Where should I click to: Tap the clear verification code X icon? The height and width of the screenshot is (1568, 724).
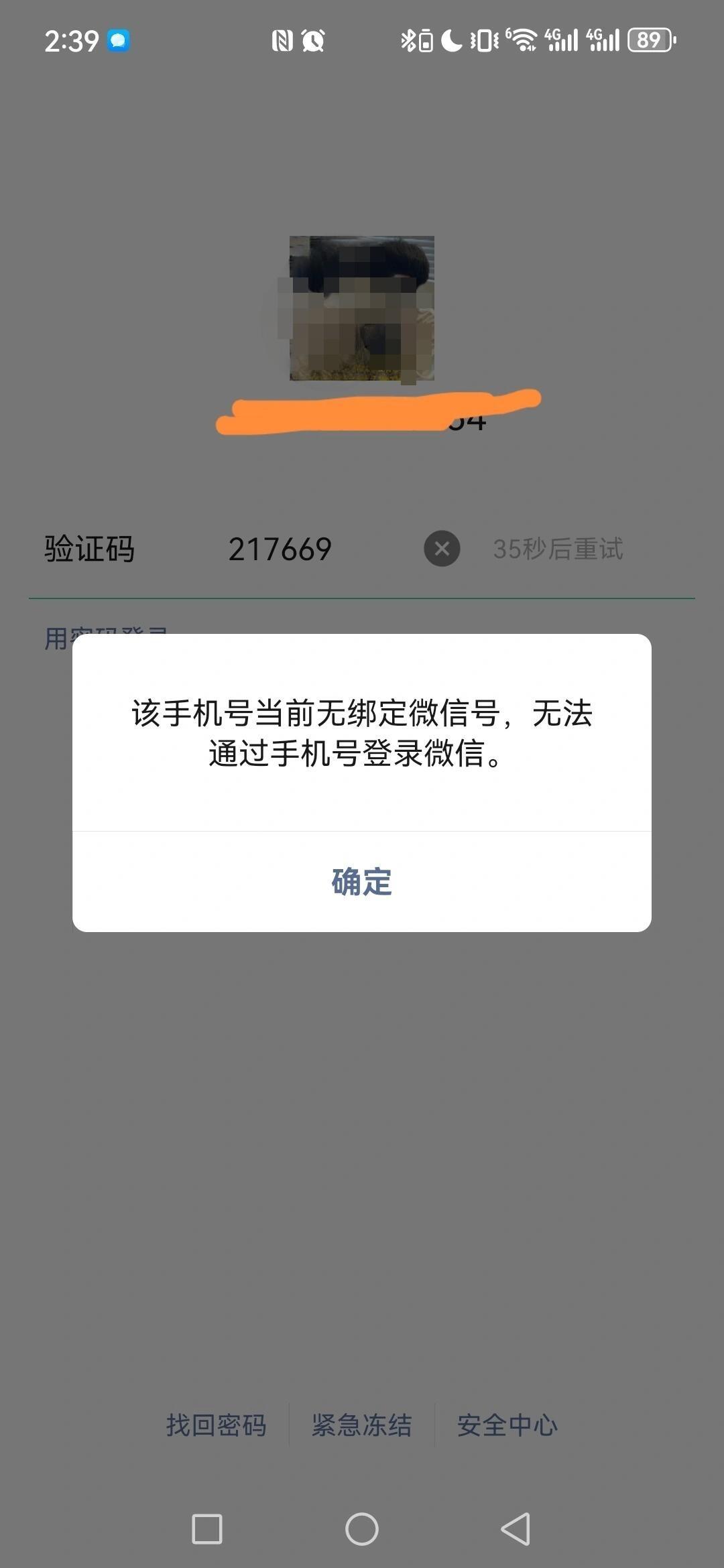[x=441, y=549]
